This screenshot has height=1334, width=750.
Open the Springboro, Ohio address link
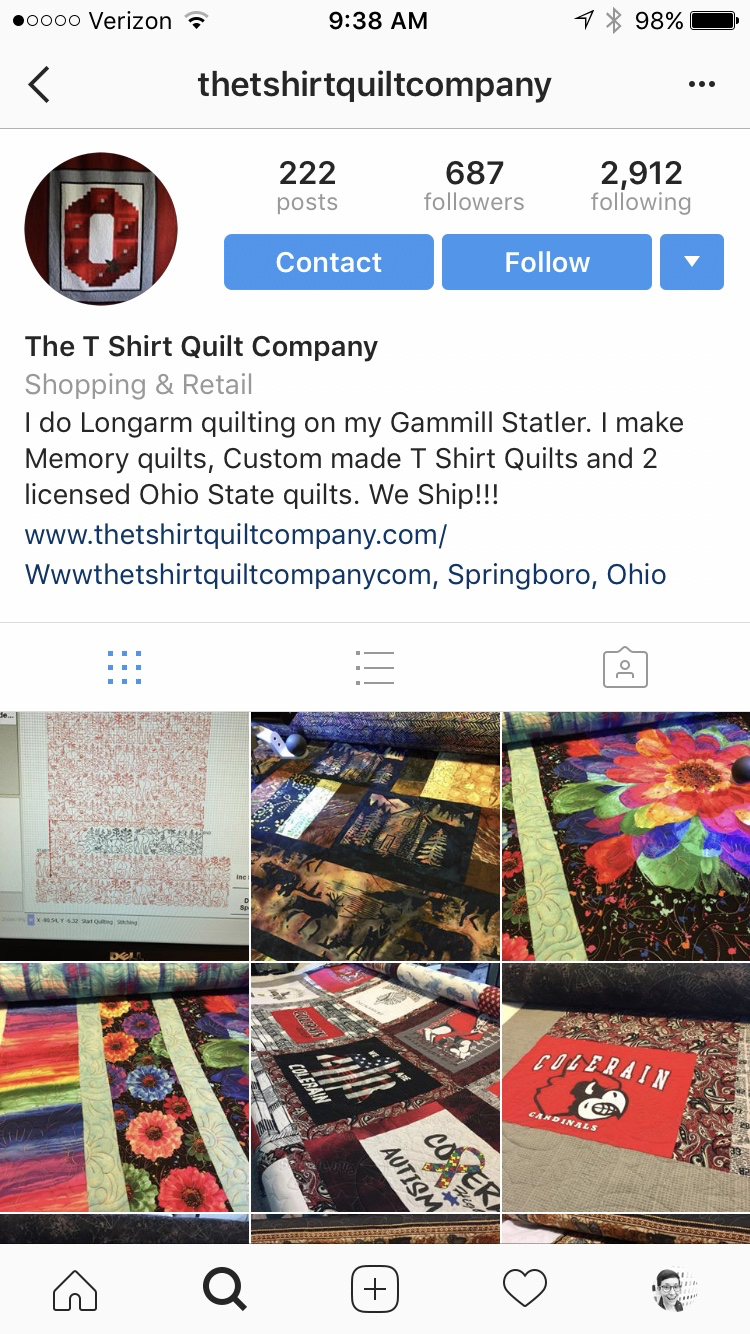click(345, 575)
